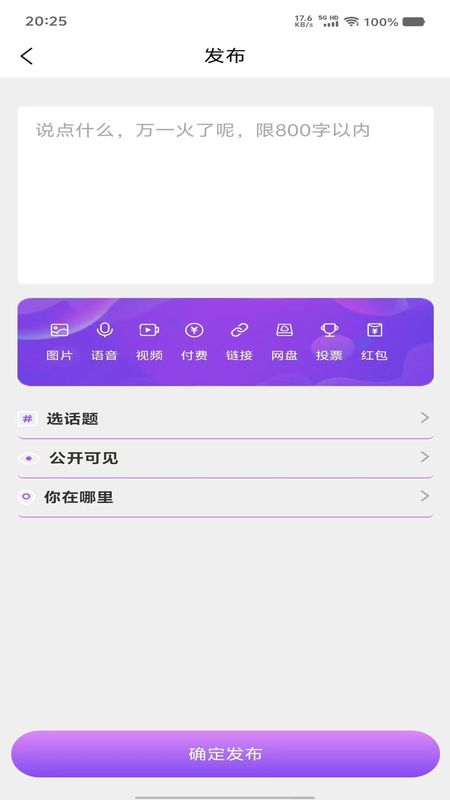
Task: Create a poll with 投票
Action: [x=329, y=342]
